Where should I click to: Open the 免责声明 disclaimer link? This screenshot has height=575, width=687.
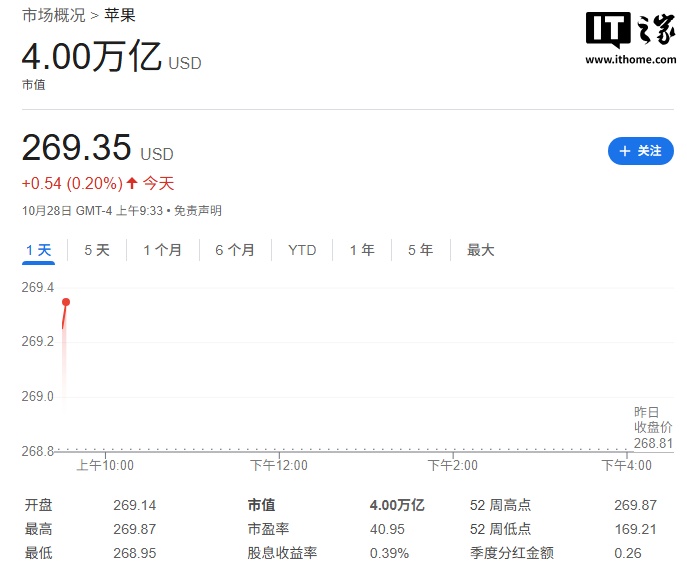(197, 211)
